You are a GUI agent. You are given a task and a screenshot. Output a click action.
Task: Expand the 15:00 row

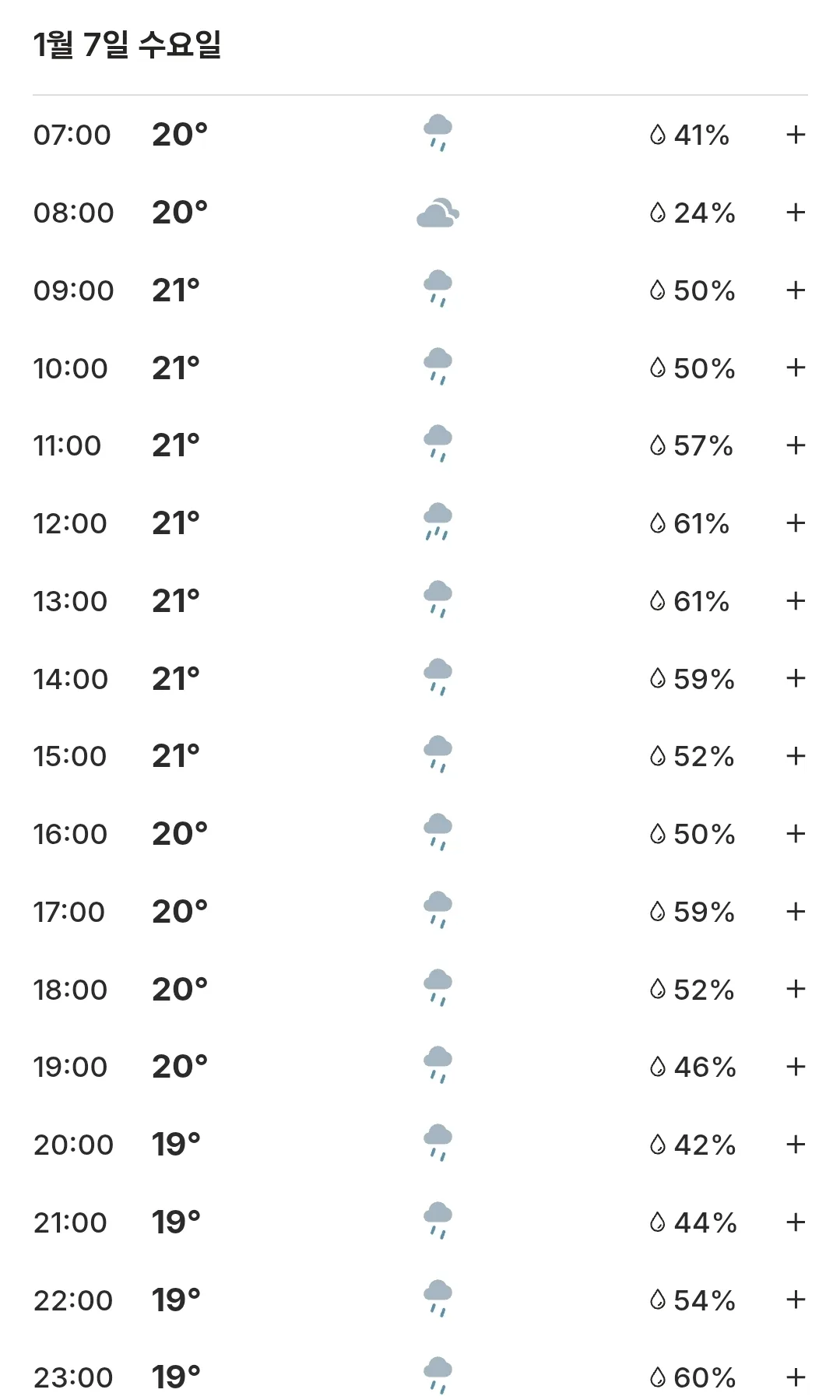click(795, 756)
